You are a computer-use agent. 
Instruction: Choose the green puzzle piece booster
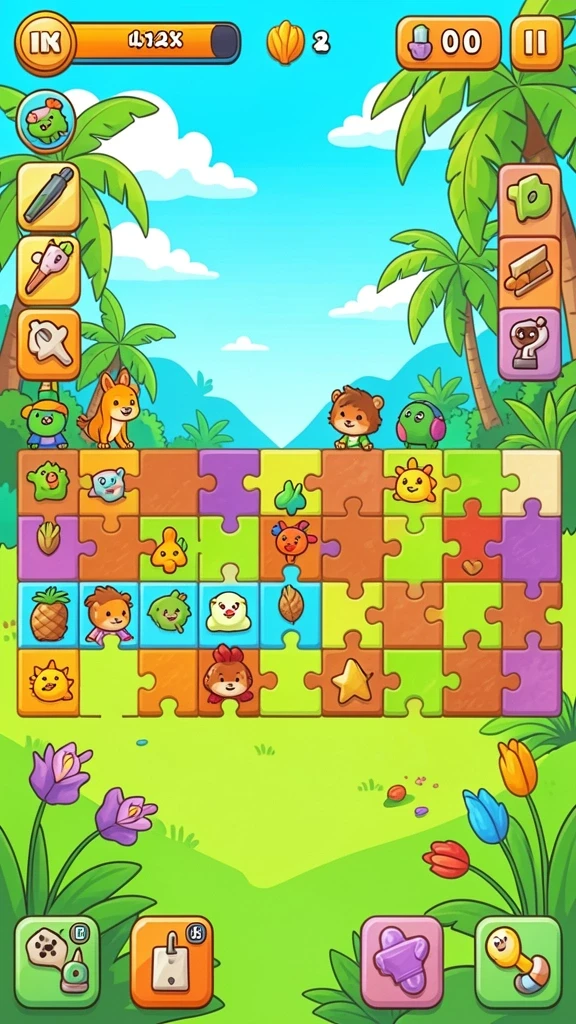530,200
